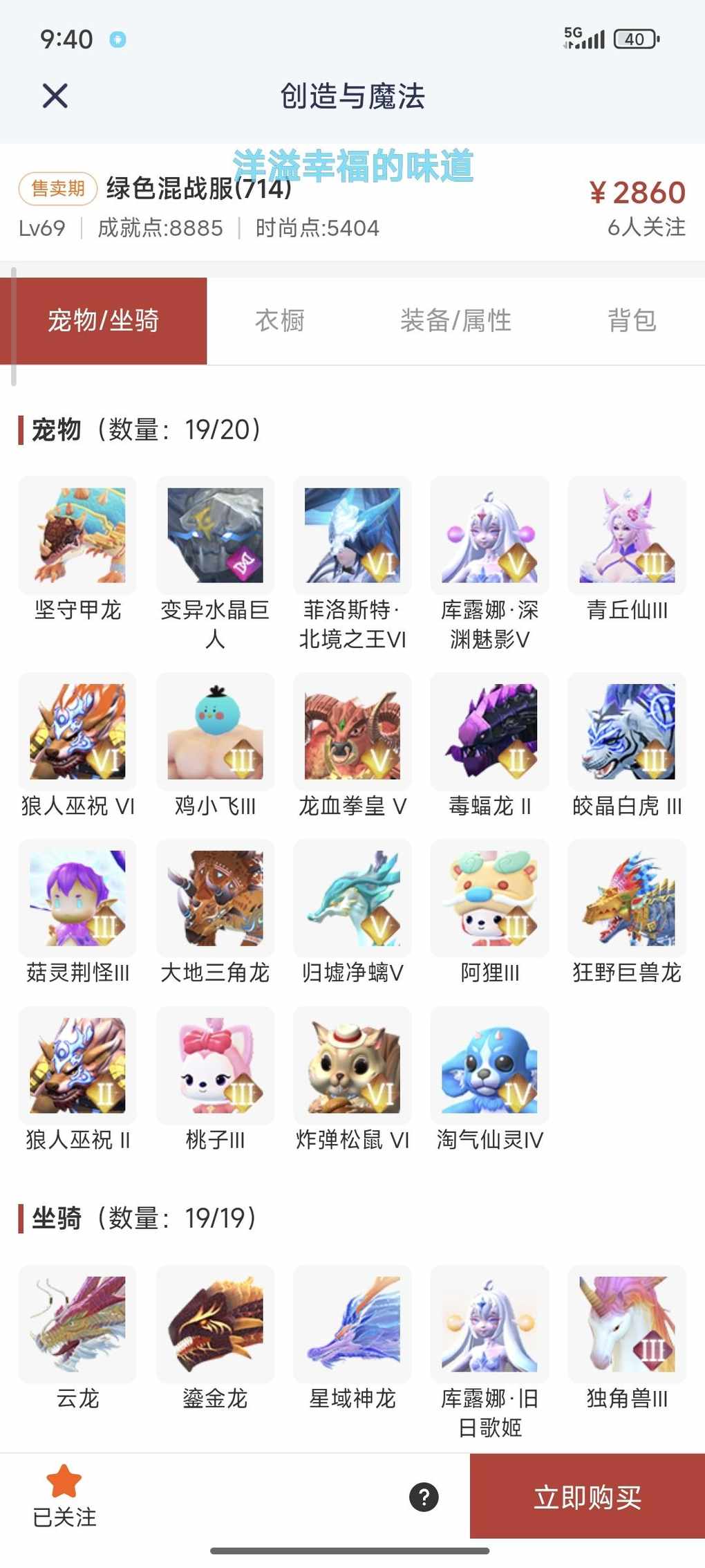Select the 宠物/坐骑 tab
705x1568 pixels.
pos(104,321)
